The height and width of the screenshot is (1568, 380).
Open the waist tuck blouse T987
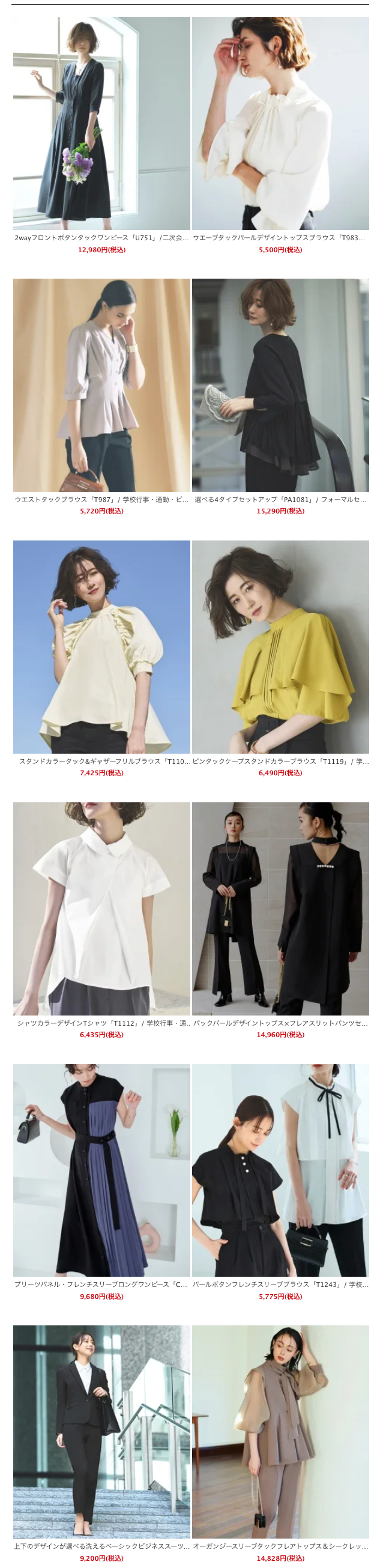[101, 385]
